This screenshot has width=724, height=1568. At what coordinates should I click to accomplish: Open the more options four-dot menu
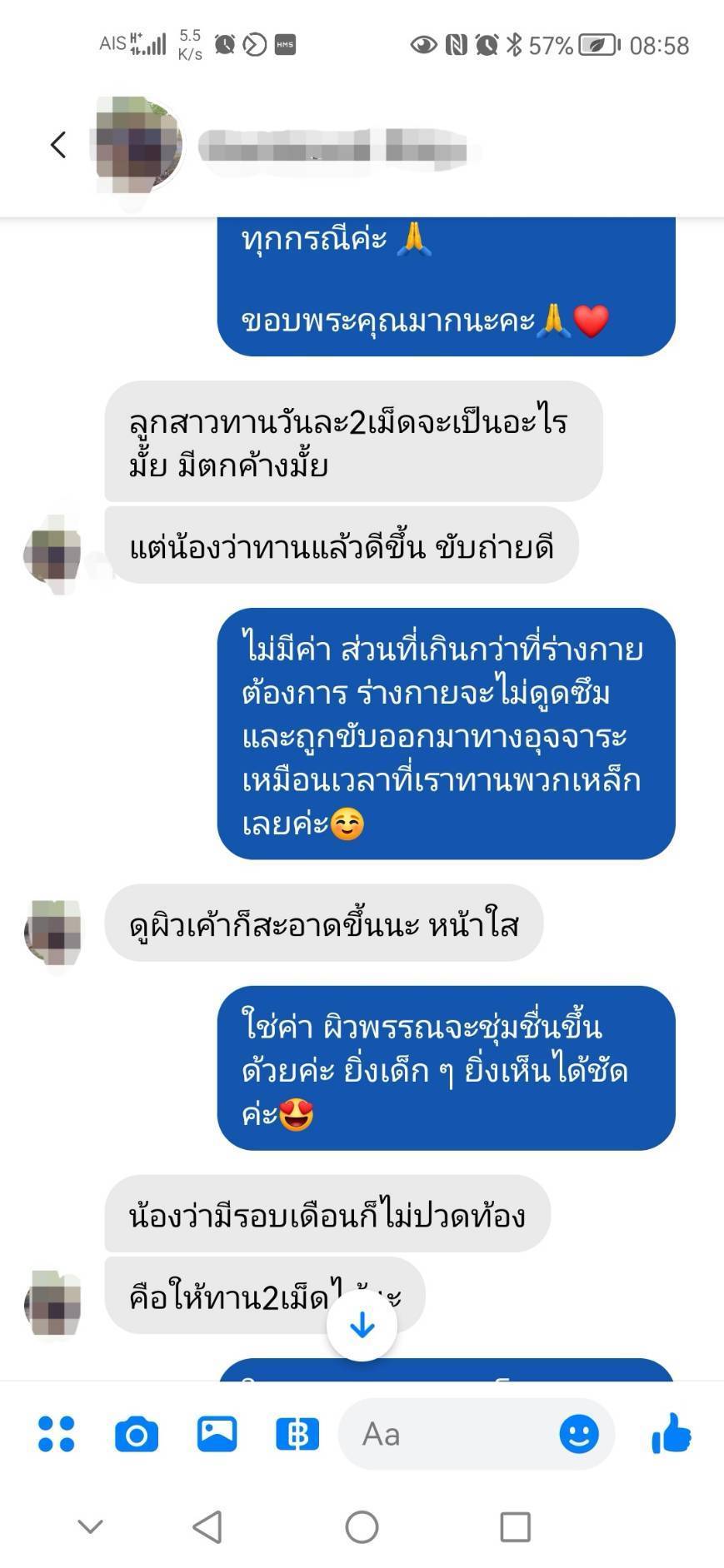tap(57, 1434)
